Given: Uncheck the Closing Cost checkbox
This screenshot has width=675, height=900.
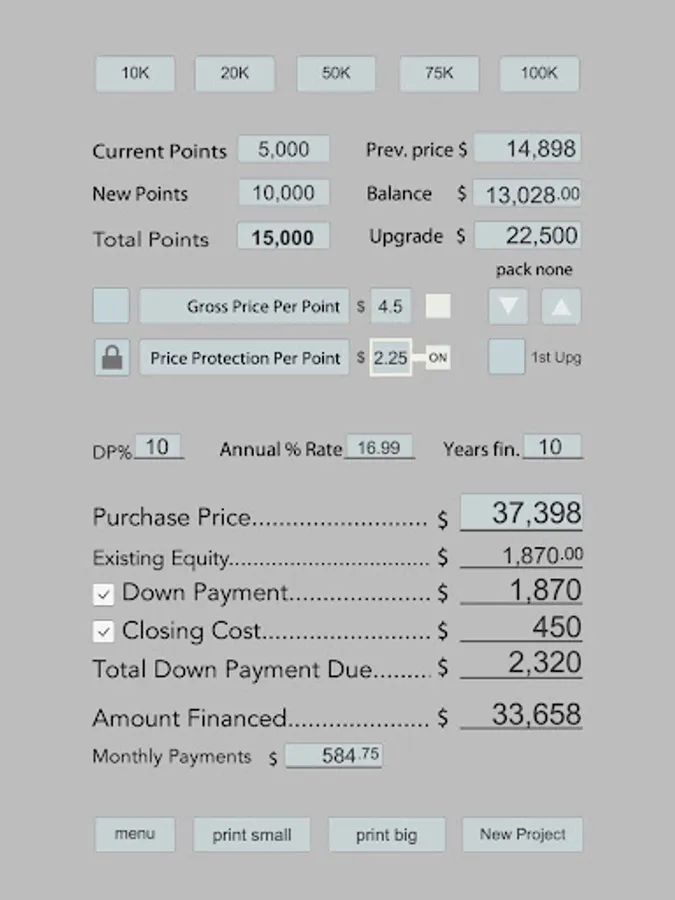Looking at the screenshot, I should (x=103, y=632).
